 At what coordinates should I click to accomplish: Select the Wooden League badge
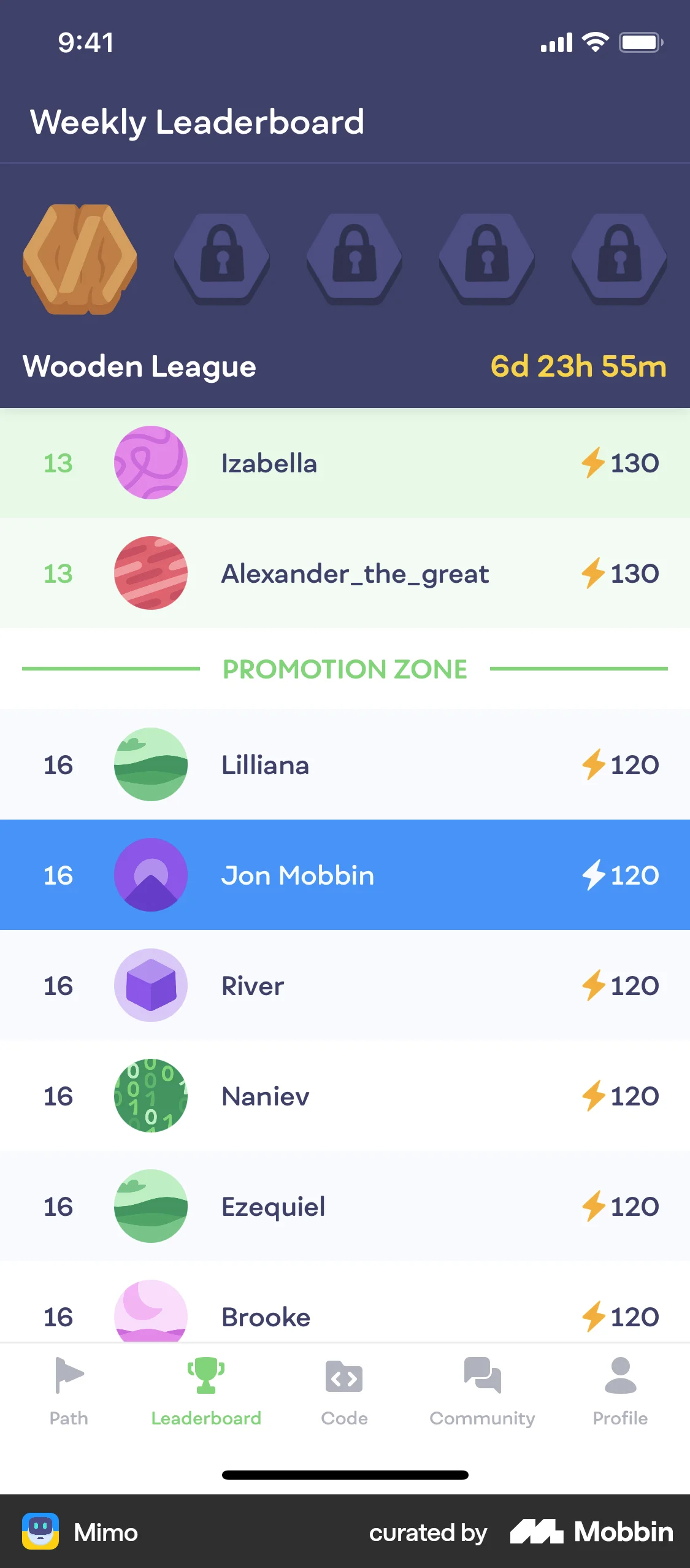80,259
